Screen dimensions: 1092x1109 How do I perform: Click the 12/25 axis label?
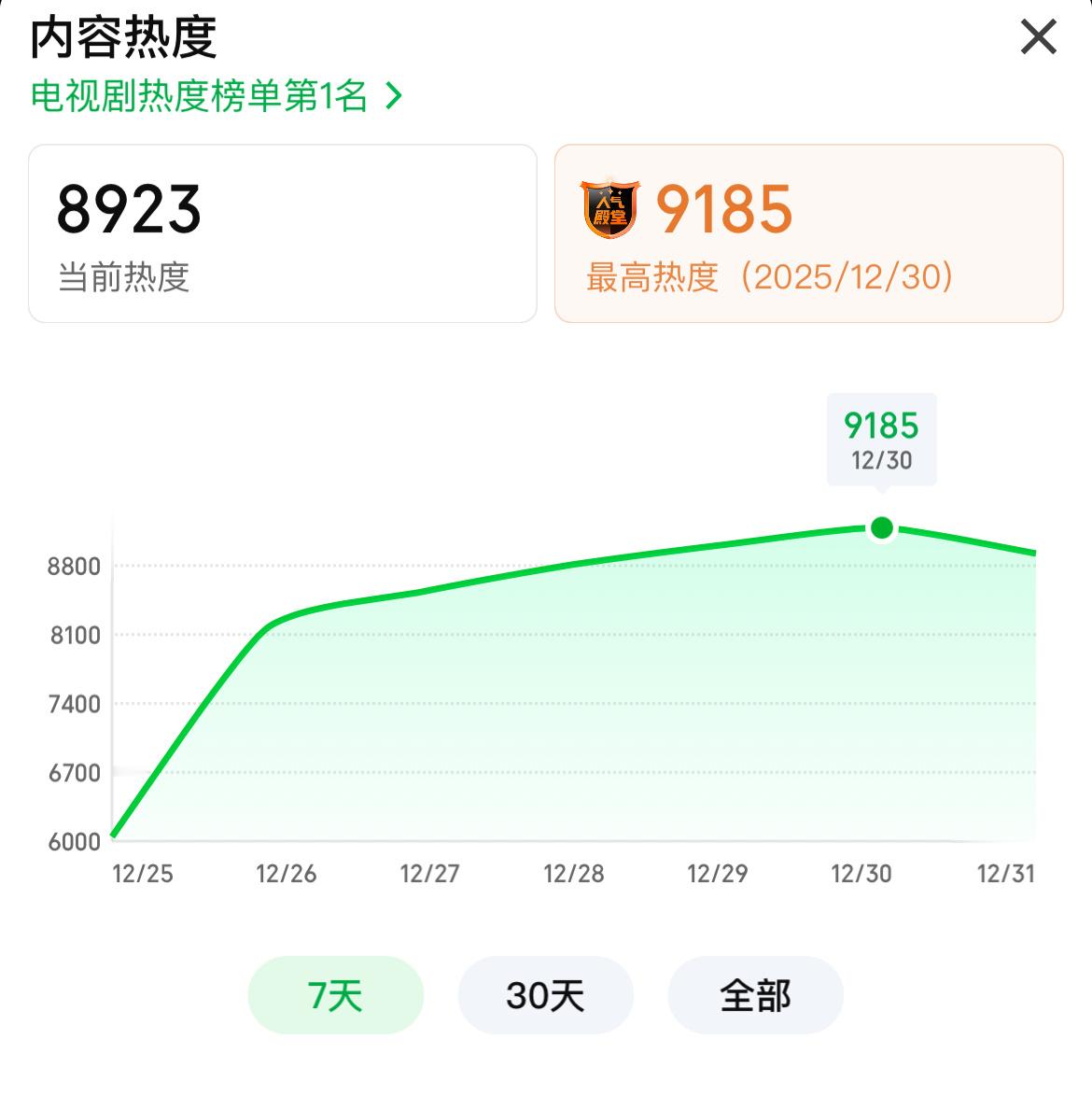click(x=144, y=875)
